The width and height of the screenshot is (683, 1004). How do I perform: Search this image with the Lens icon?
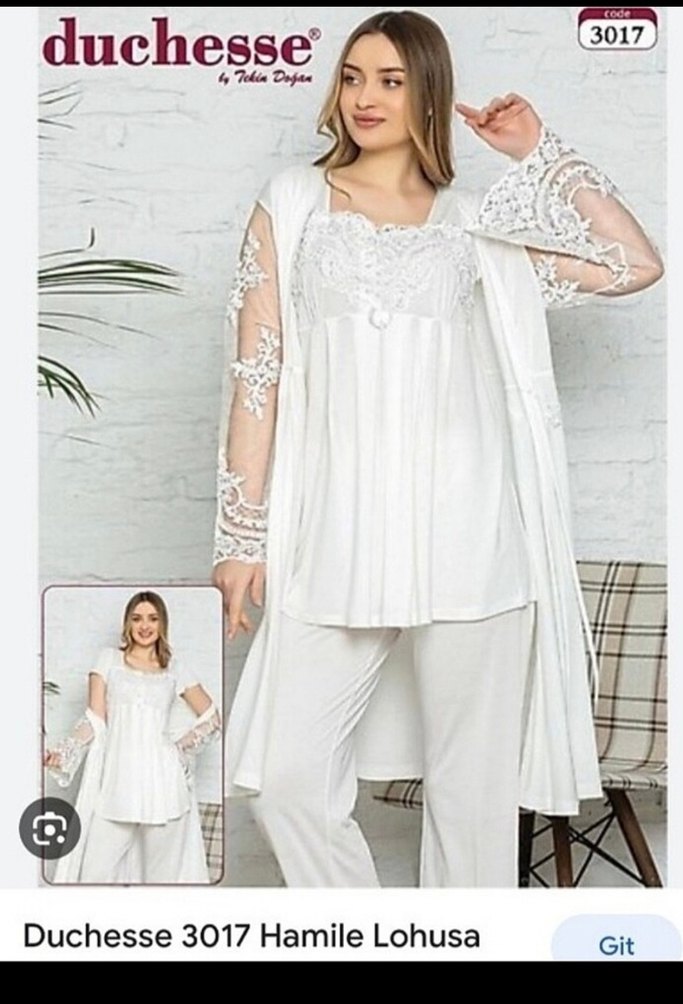(49, 827)
